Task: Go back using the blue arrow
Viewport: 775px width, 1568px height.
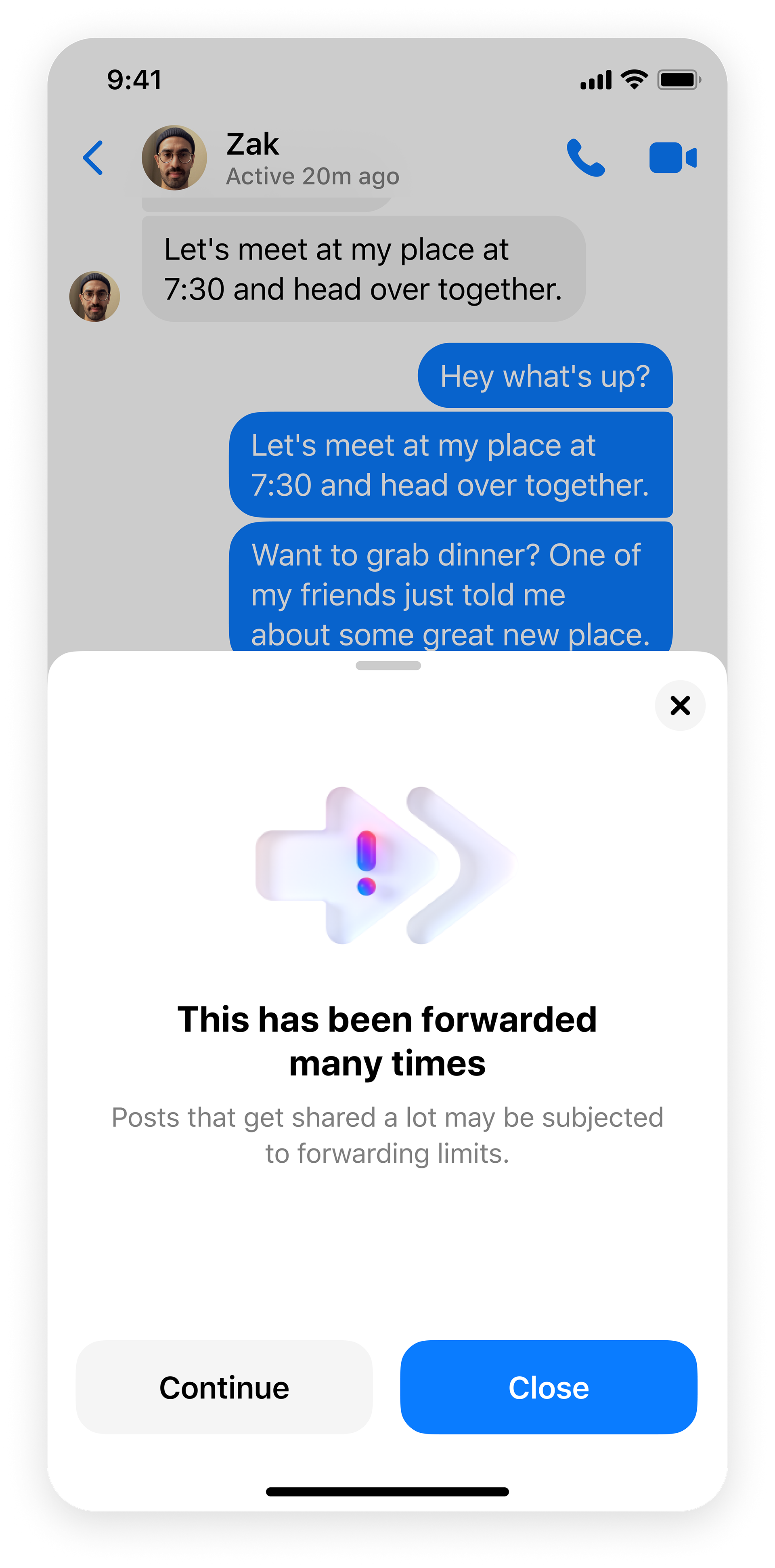Action: pyautogui.click(x=93, y=158)
